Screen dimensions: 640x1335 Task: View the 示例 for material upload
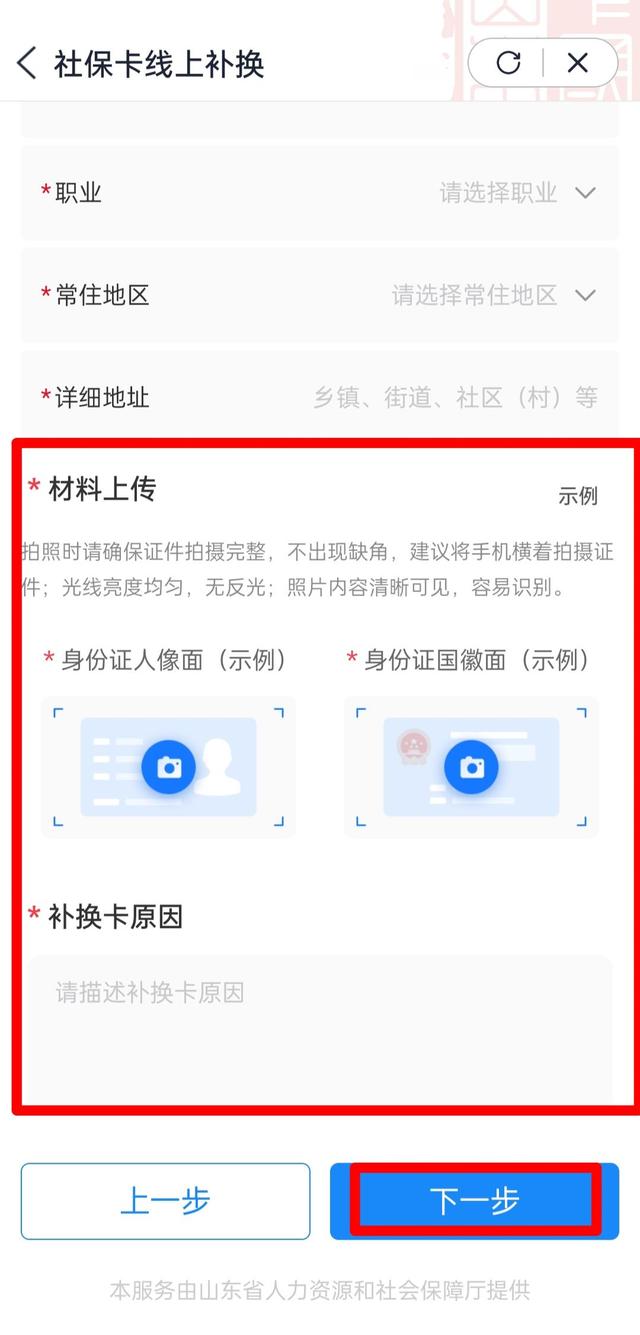(578, 495)
